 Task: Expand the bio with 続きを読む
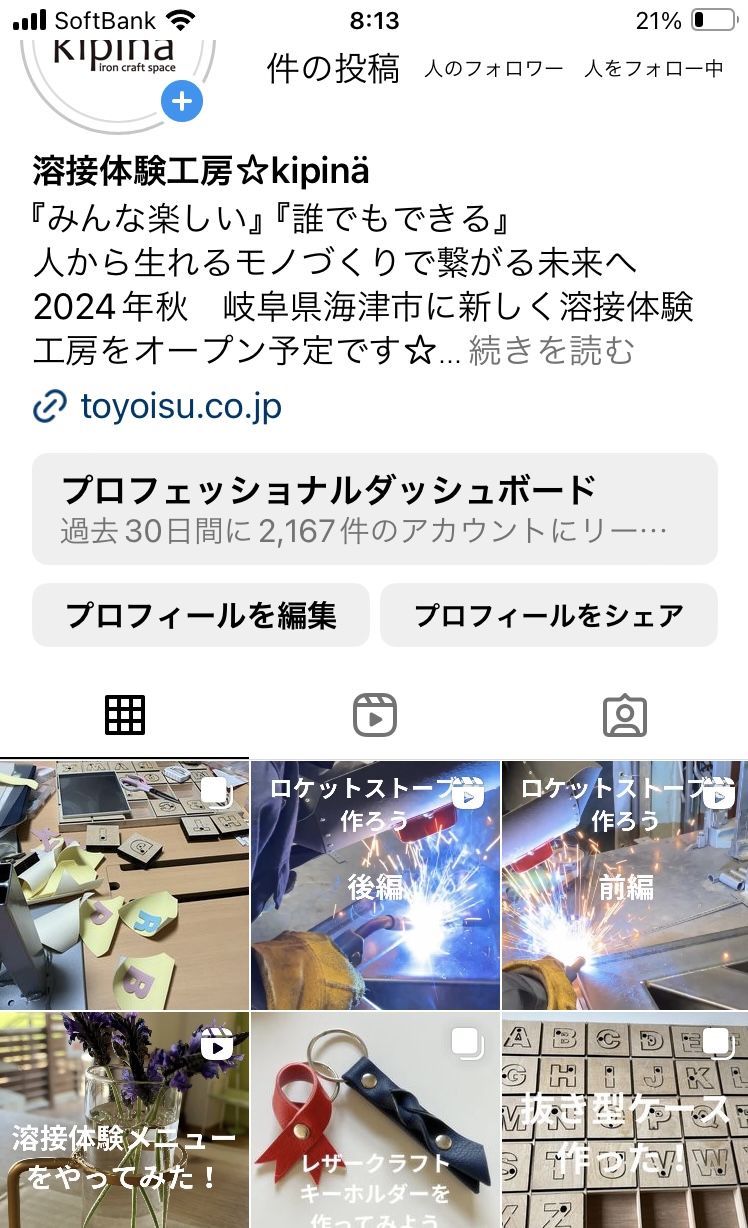(x=551, y=351)
